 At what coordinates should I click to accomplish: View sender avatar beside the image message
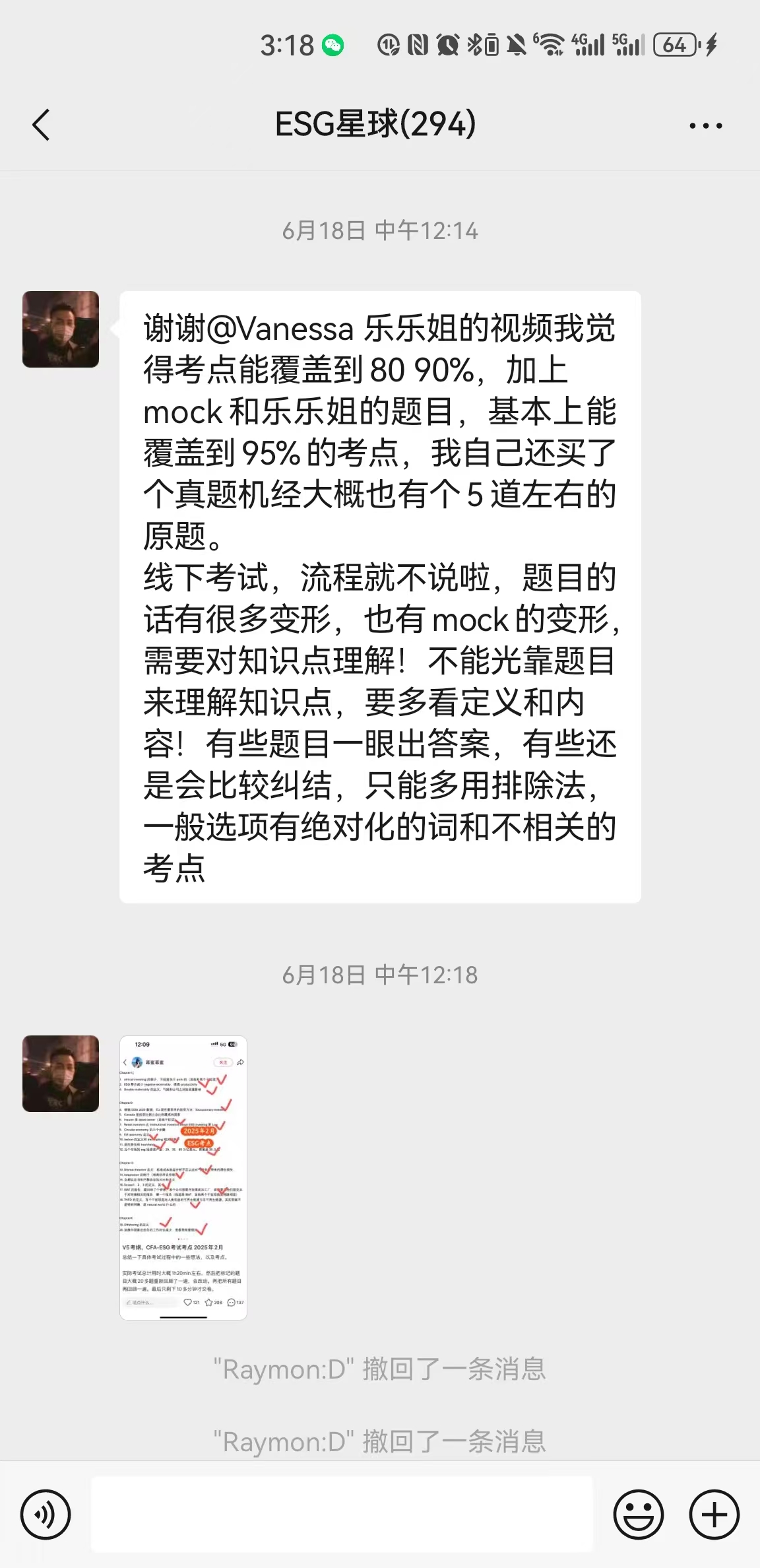(61, 1074)
